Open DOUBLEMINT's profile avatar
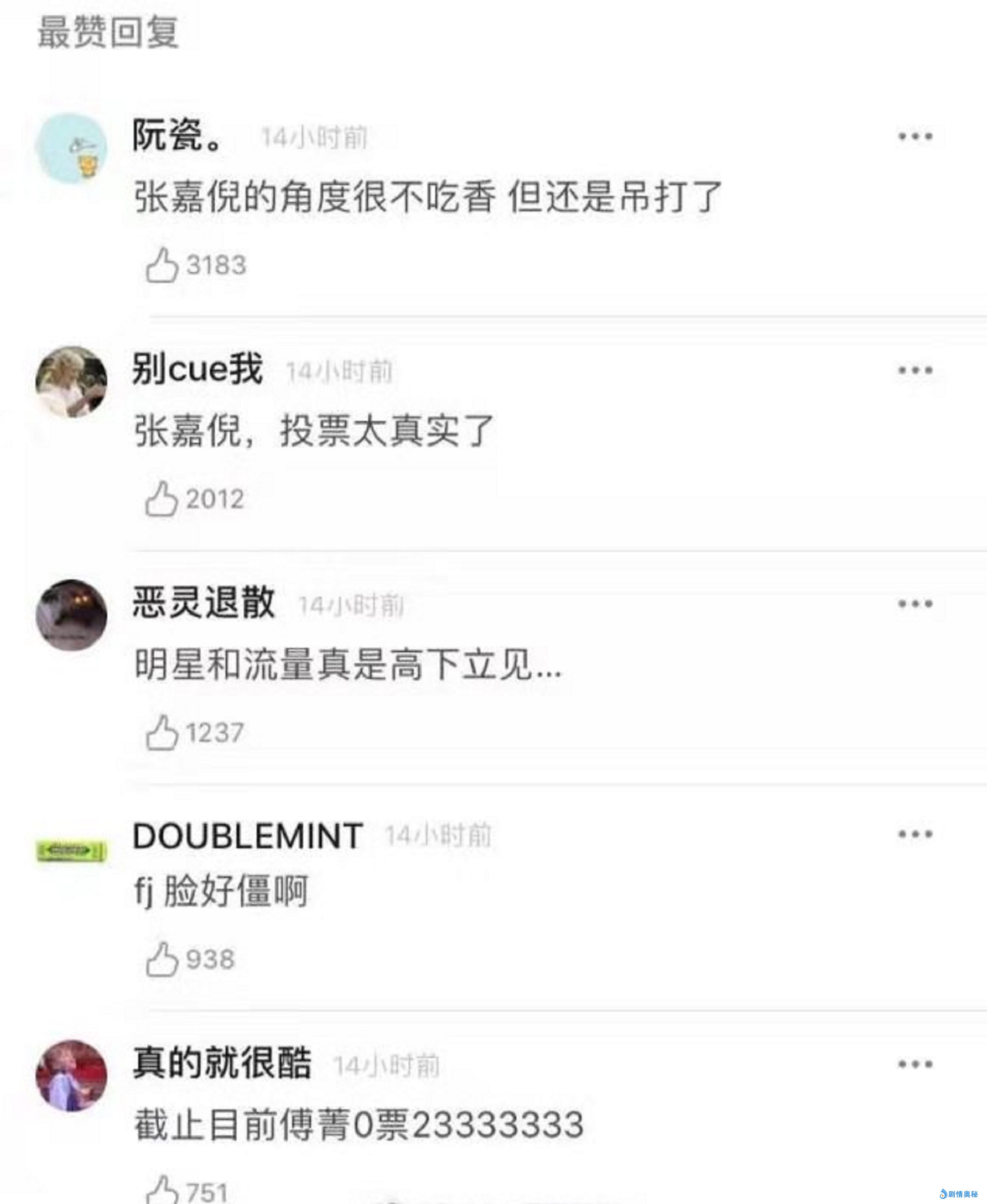 tap(72, 851)
